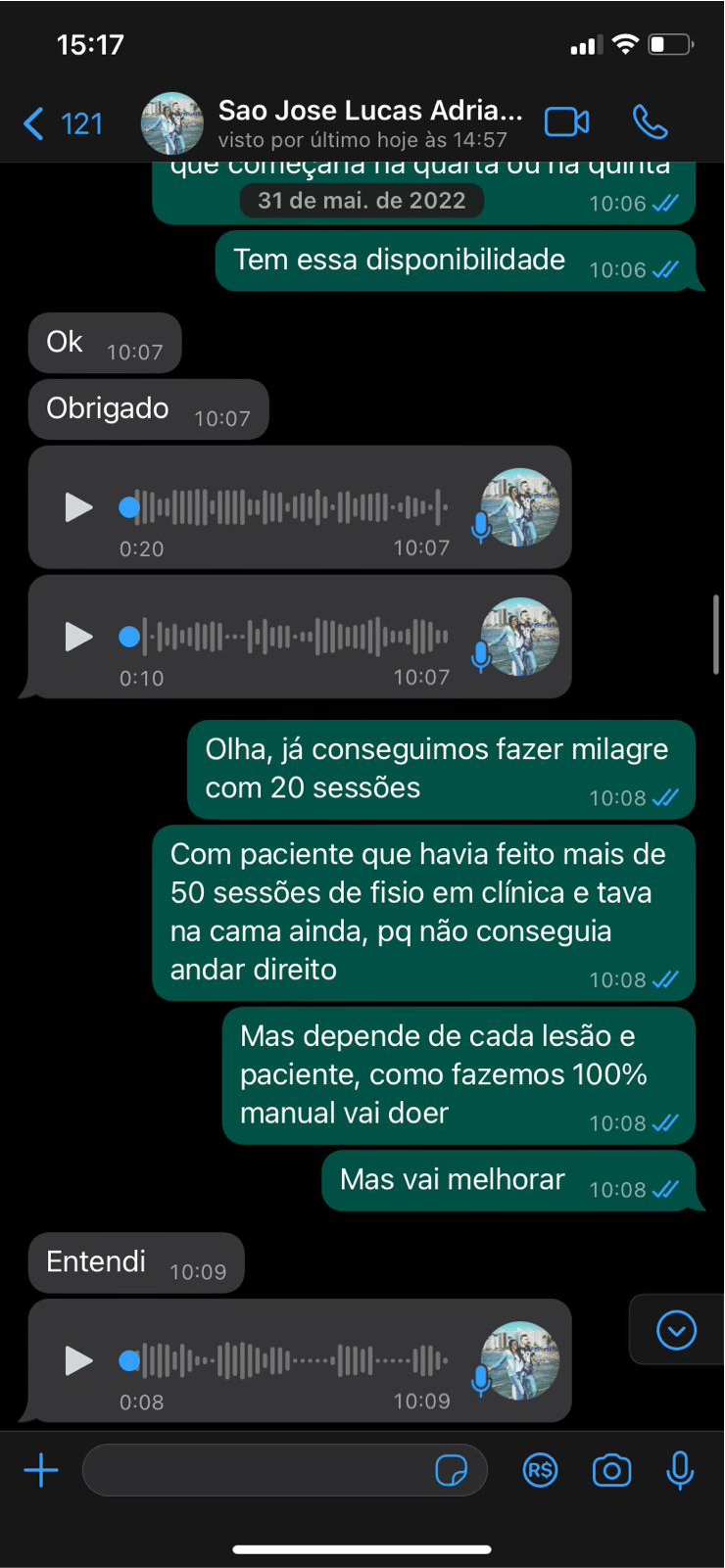Image resolution: width=725 pixels, height=1568 pixels.
Task: Send a payment with the R$ icon
Action: tap(540, 1470)
